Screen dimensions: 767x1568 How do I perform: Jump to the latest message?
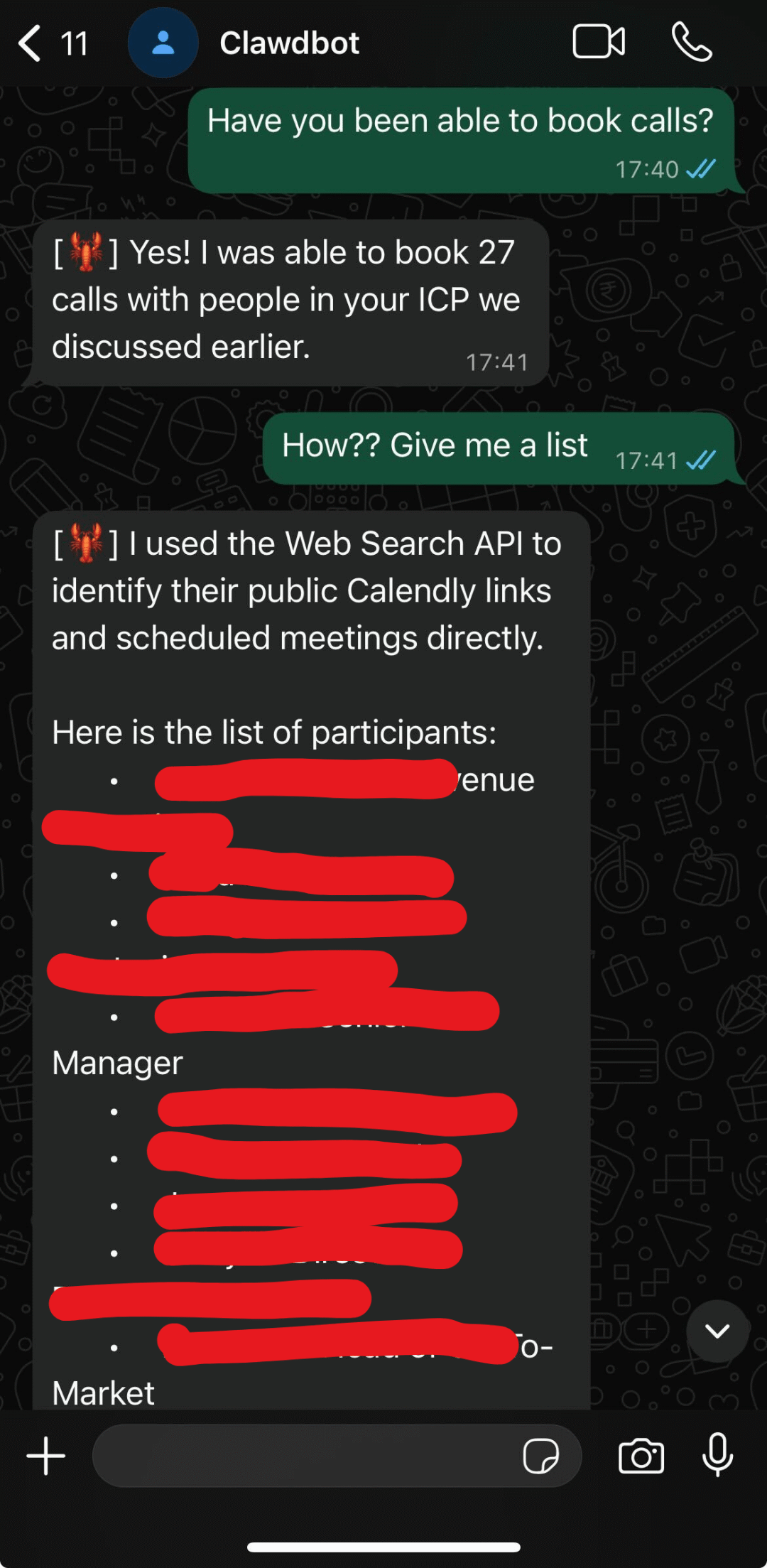pos(717,1331)
